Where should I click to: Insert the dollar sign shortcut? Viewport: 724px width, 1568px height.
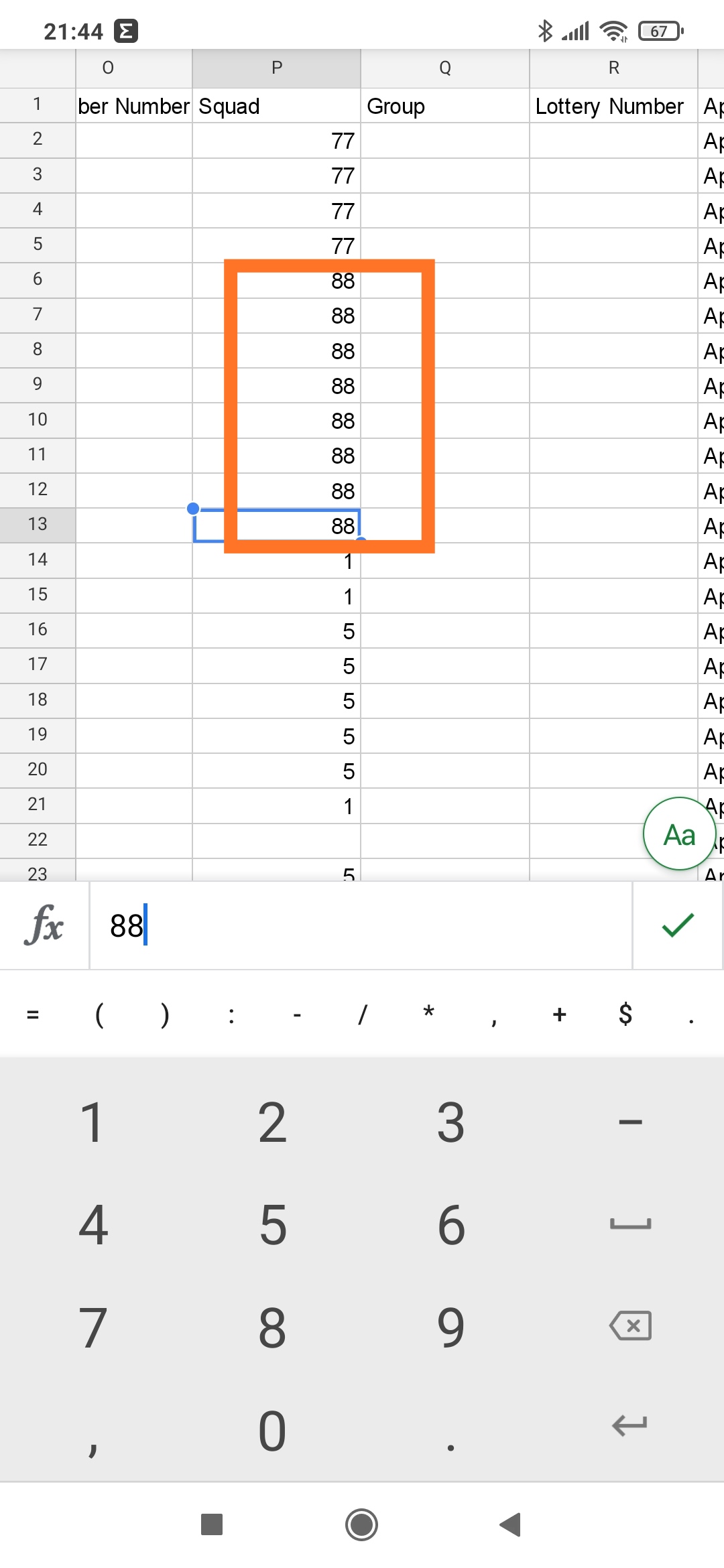(x=625, y=1015)
